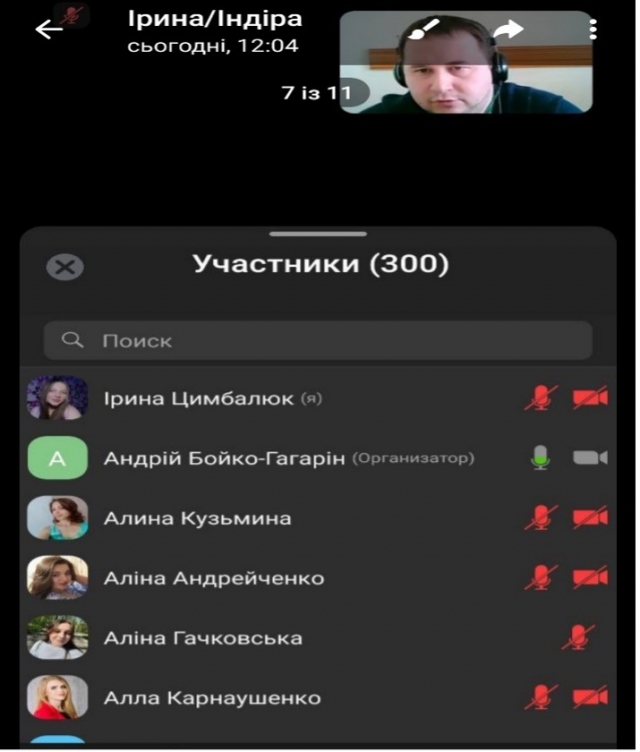Image resolution: width=640 pixels, height=752 pixels.
Task: Forward this image using the arrow icon
Action: [x=508, y=30]
